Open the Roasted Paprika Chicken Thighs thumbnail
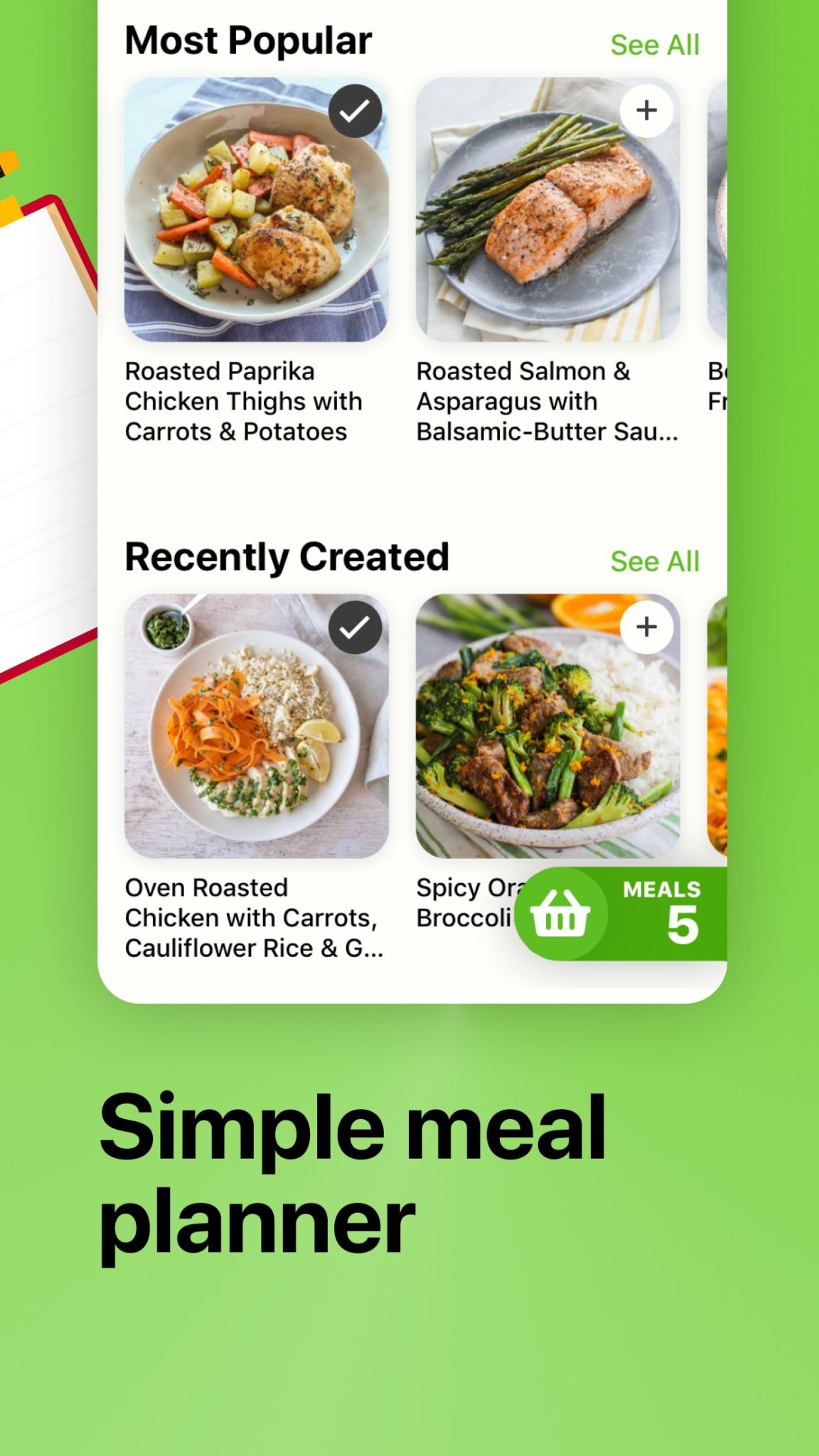The width and height of the screenshot is (819, 1456). 256,211
